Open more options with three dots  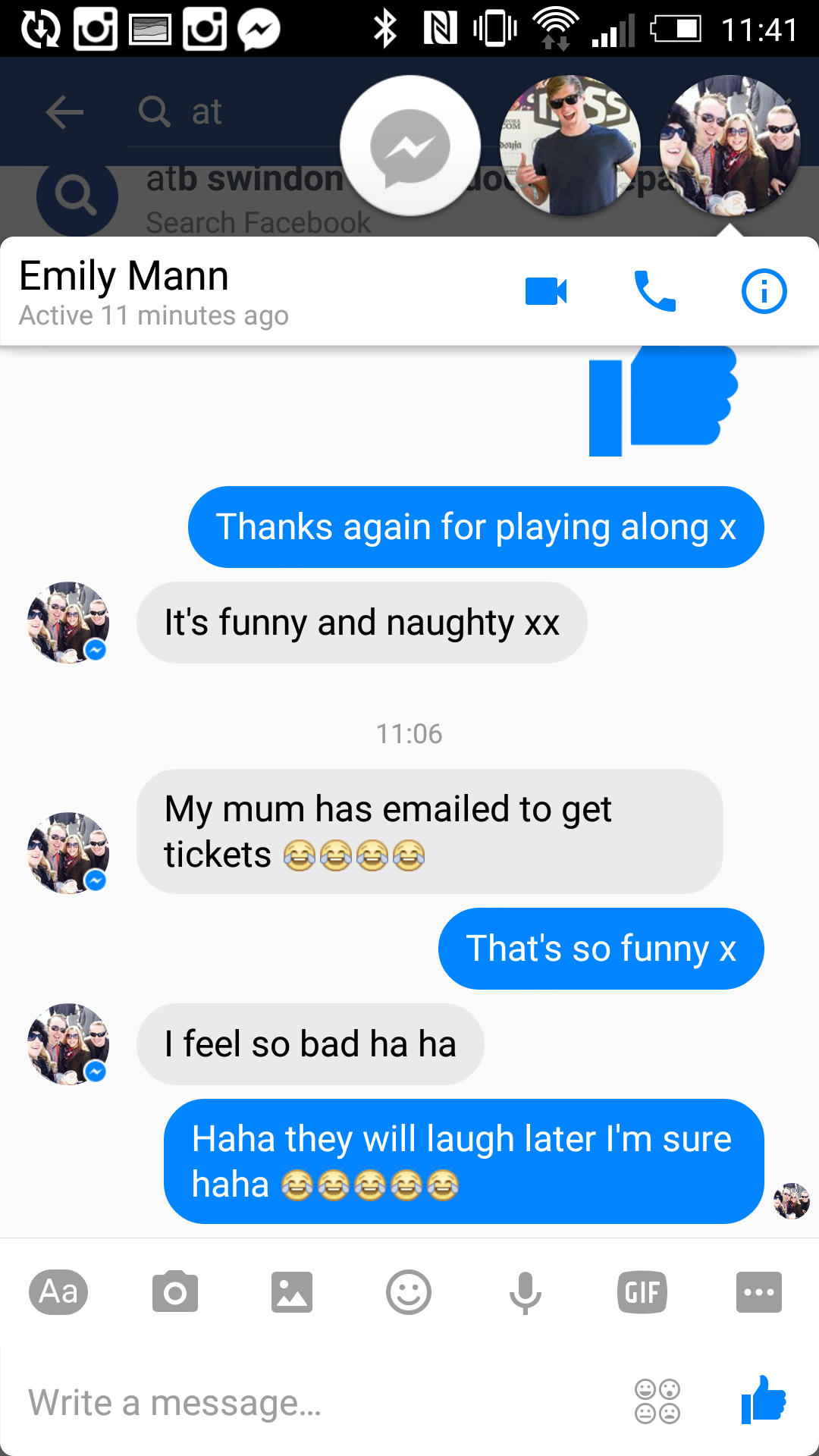tap(759, 1292)
